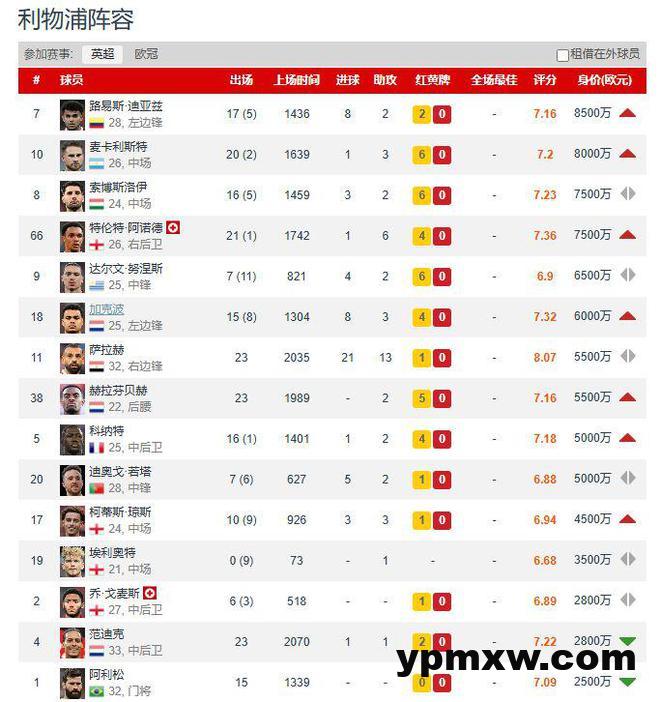Open player profile of 萨拉赫
Image resolution: width=660 pixels, height=702 pixels.
pyautogui.click(x=107, y=350)
